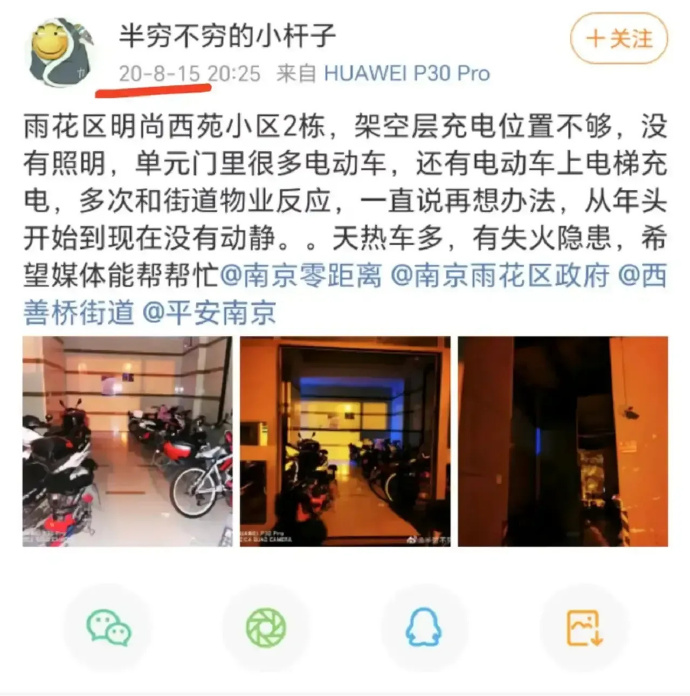Share via the WeChat icon
690x696 pixels.
point(108,628)
